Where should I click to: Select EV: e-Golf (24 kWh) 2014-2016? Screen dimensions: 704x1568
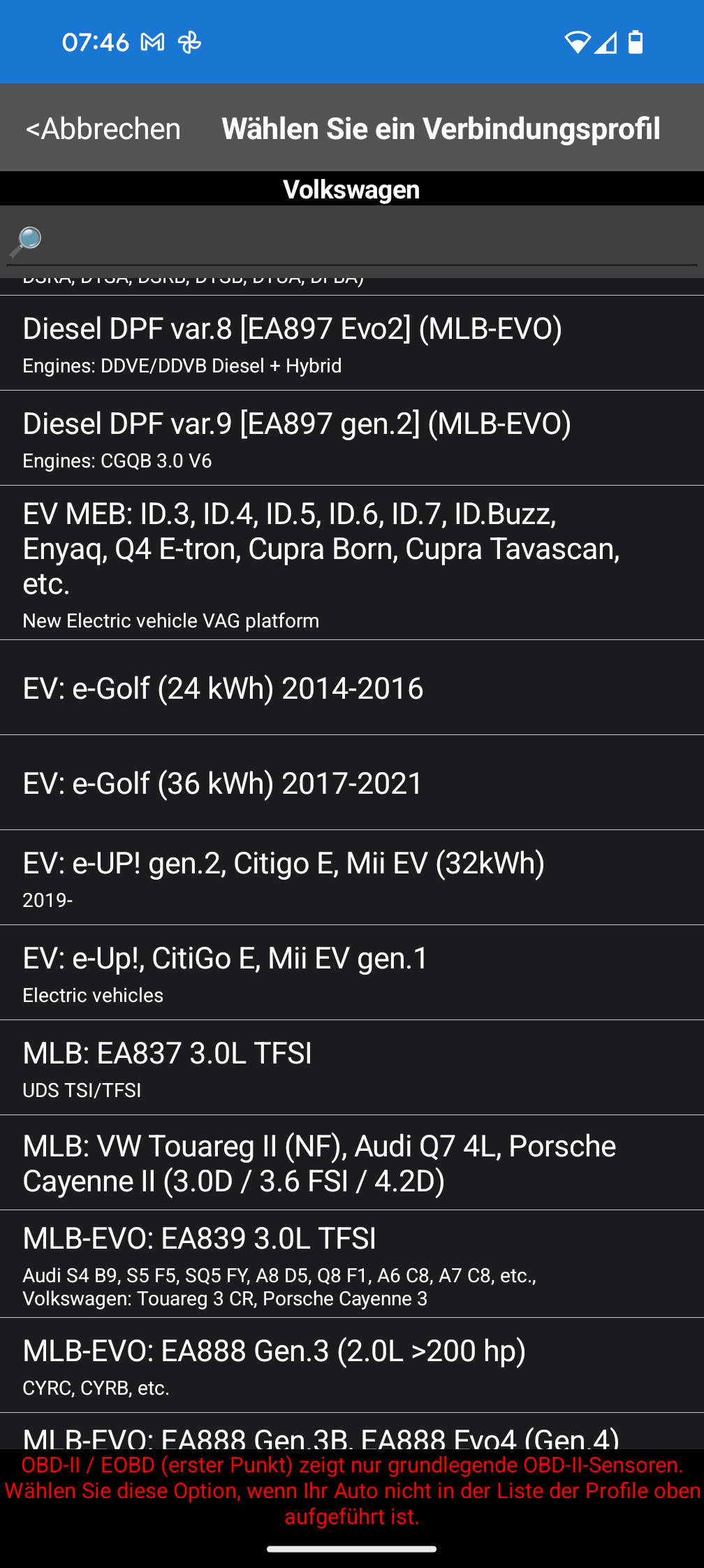coord(352,688)
